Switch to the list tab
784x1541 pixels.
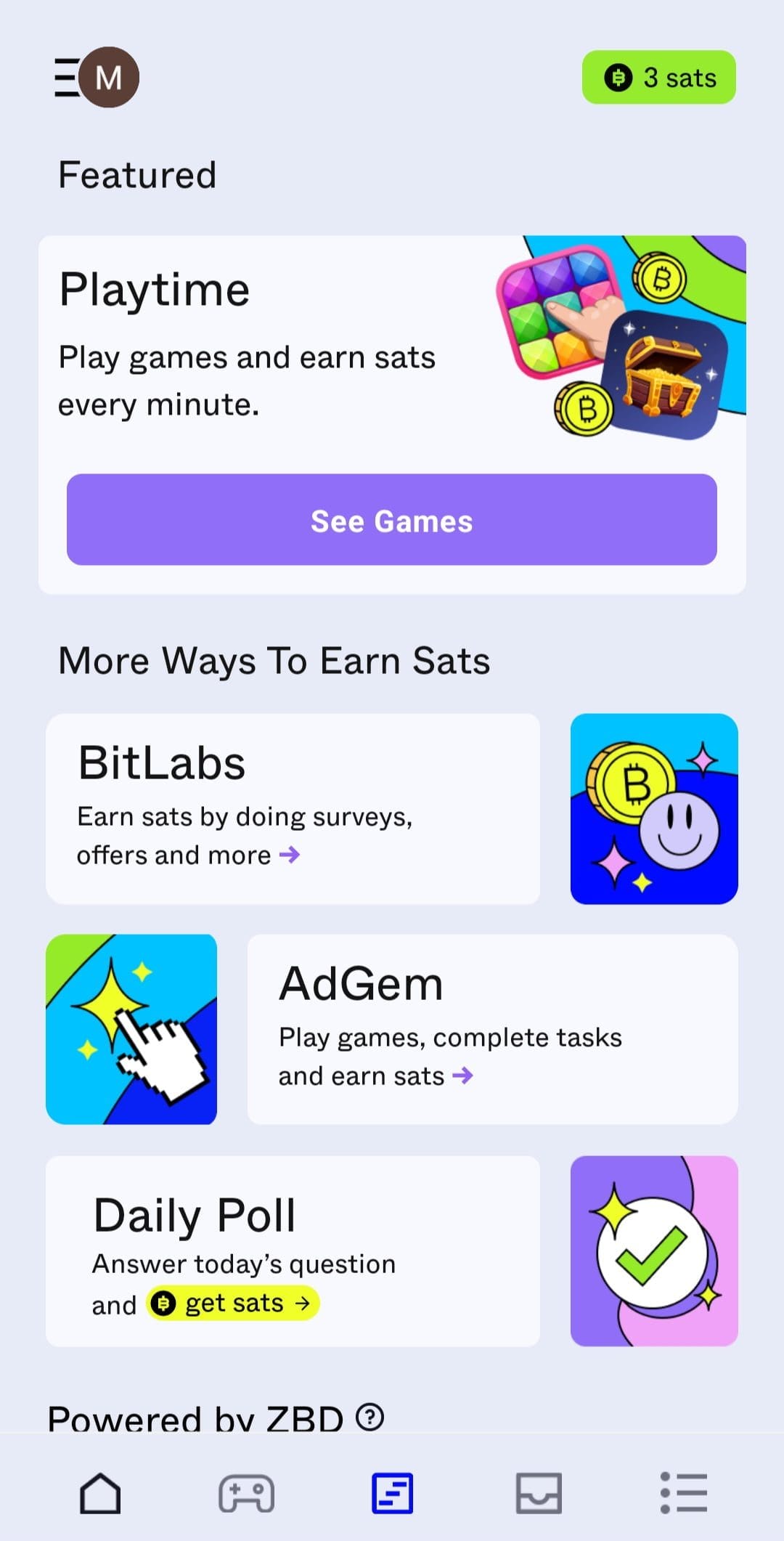684,1493
